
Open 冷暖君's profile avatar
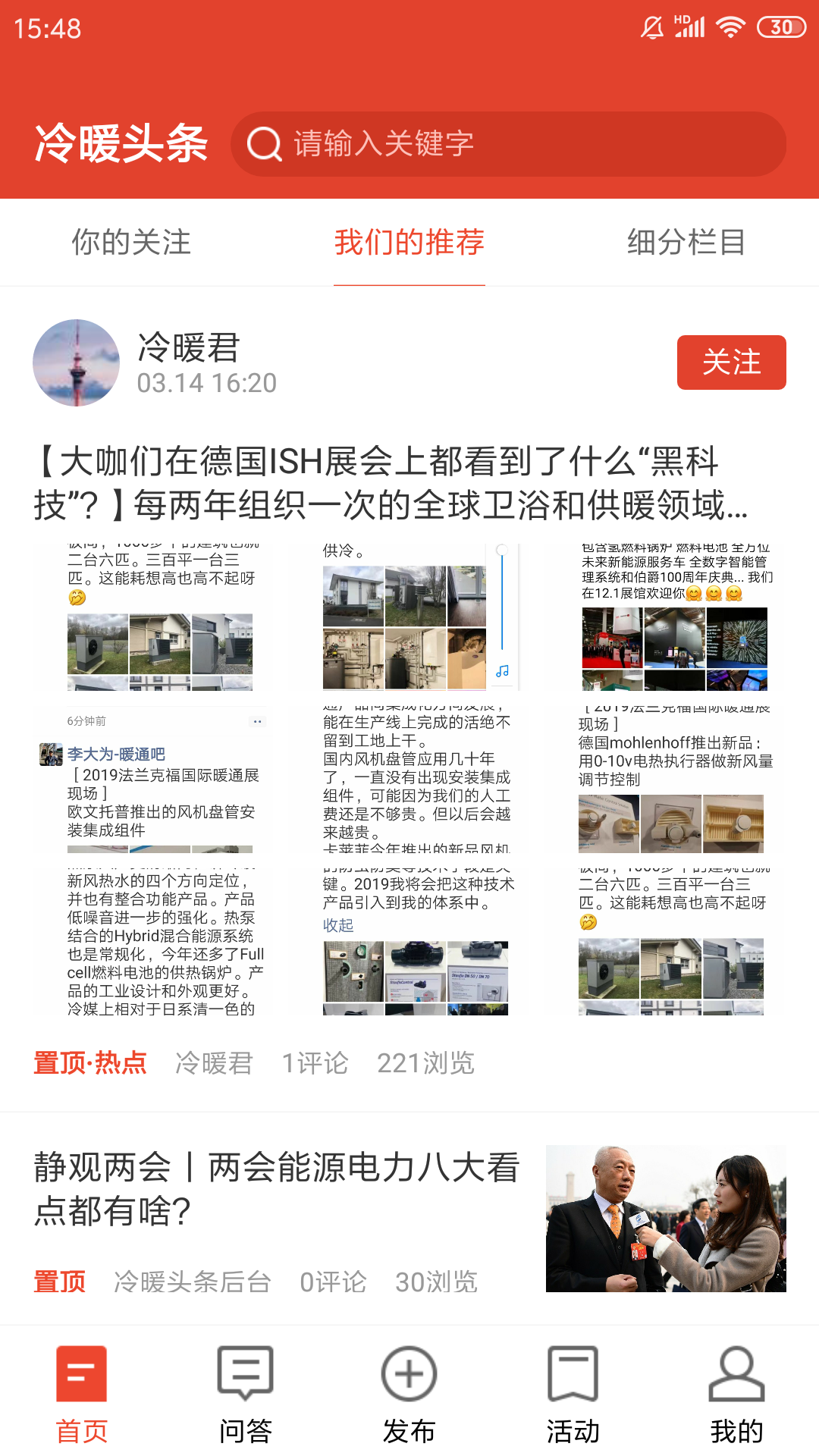pos(76,362)
